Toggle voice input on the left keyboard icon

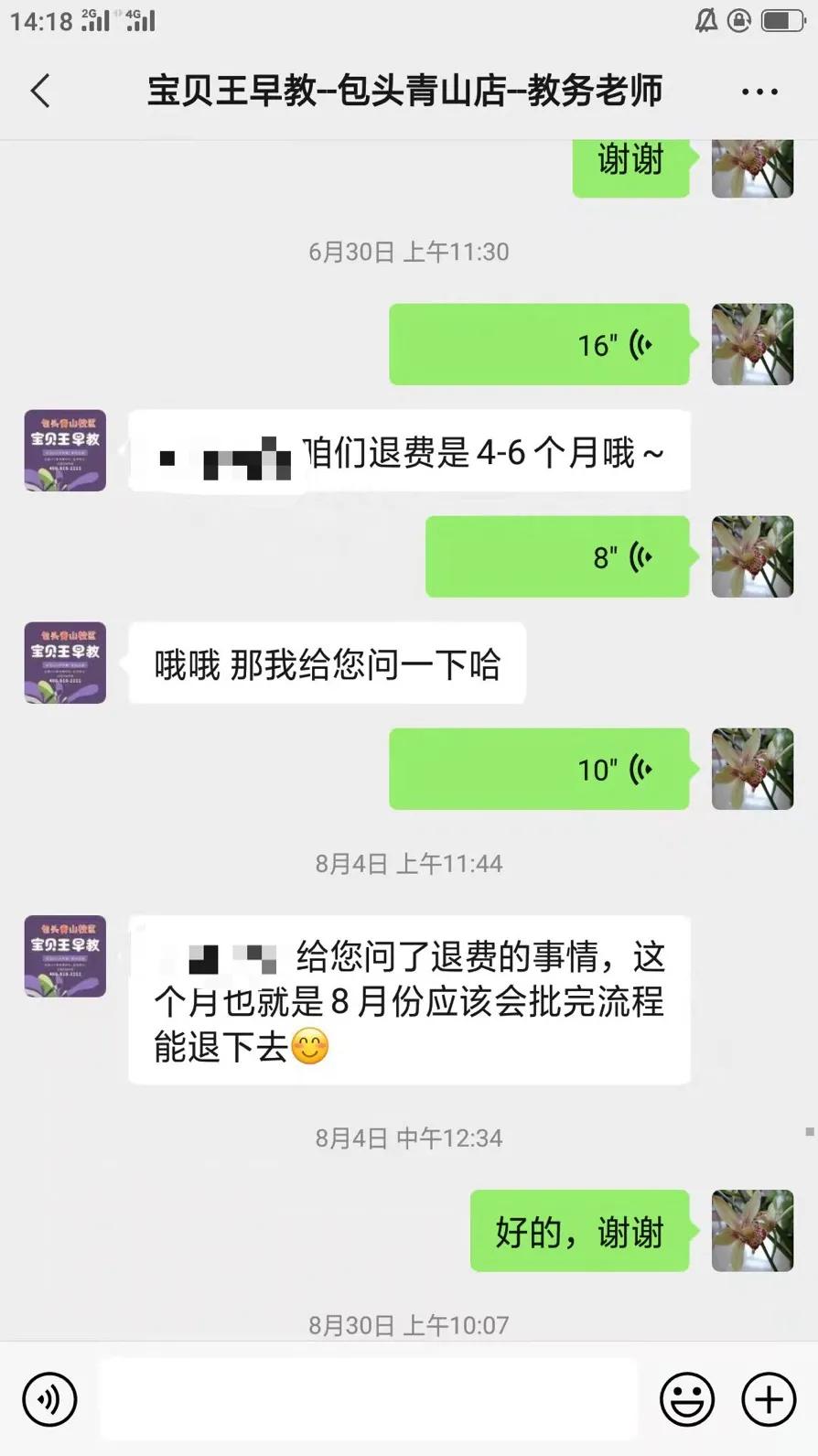pyautogui.click(x=50, y=1399)
